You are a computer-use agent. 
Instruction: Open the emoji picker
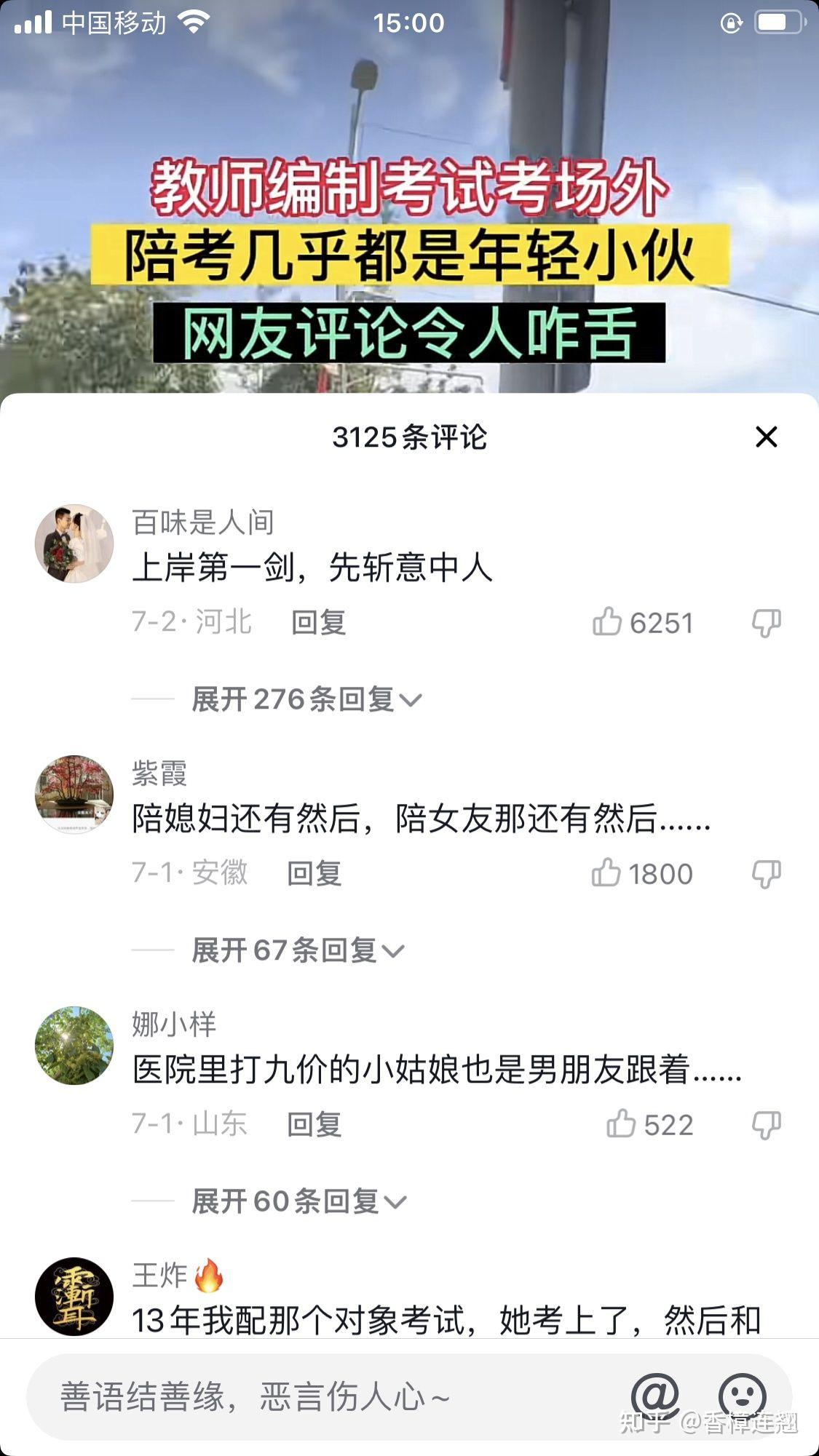[x=742, y=1396]
